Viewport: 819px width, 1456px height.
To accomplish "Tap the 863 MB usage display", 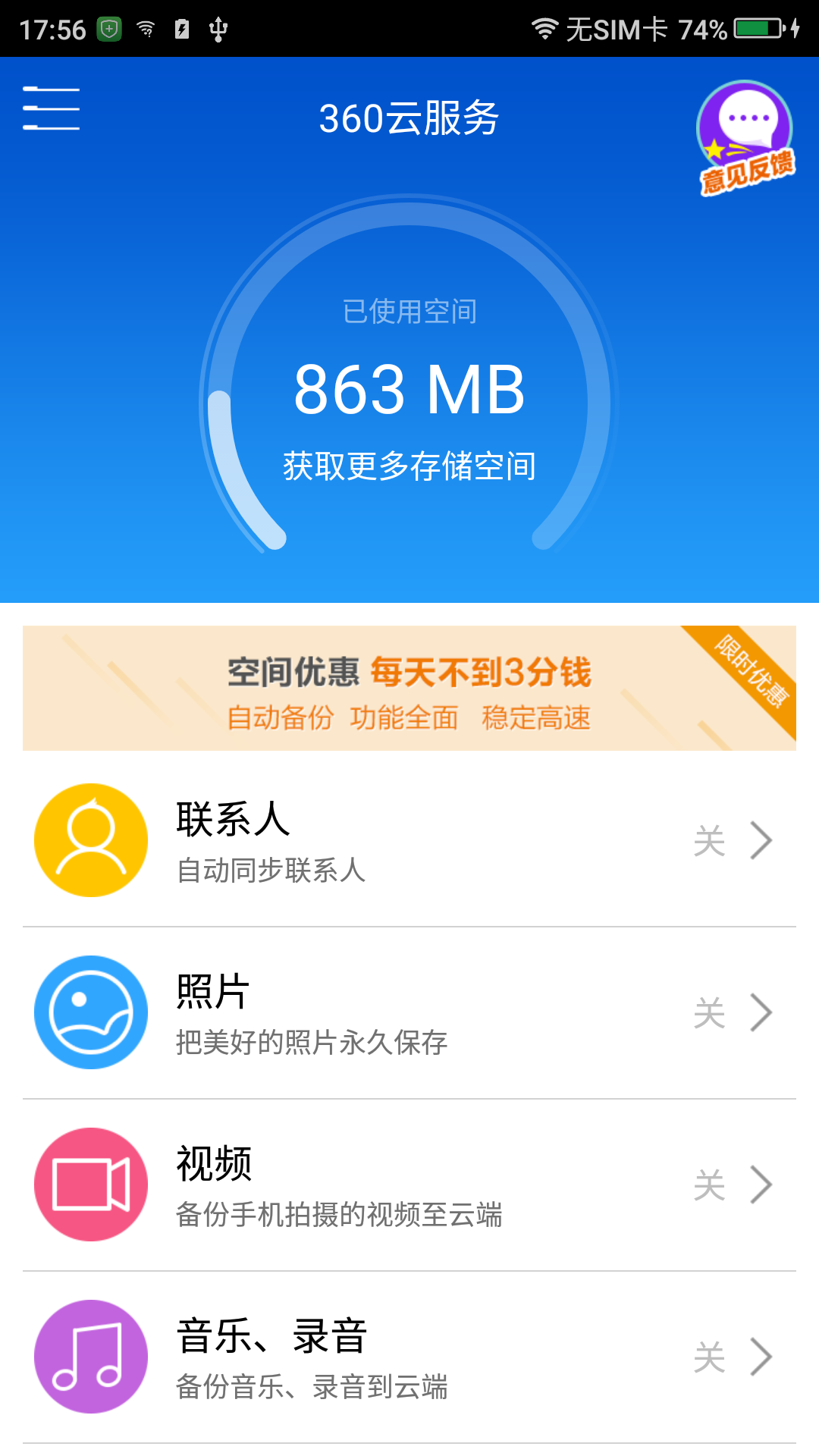I will 409,391.
